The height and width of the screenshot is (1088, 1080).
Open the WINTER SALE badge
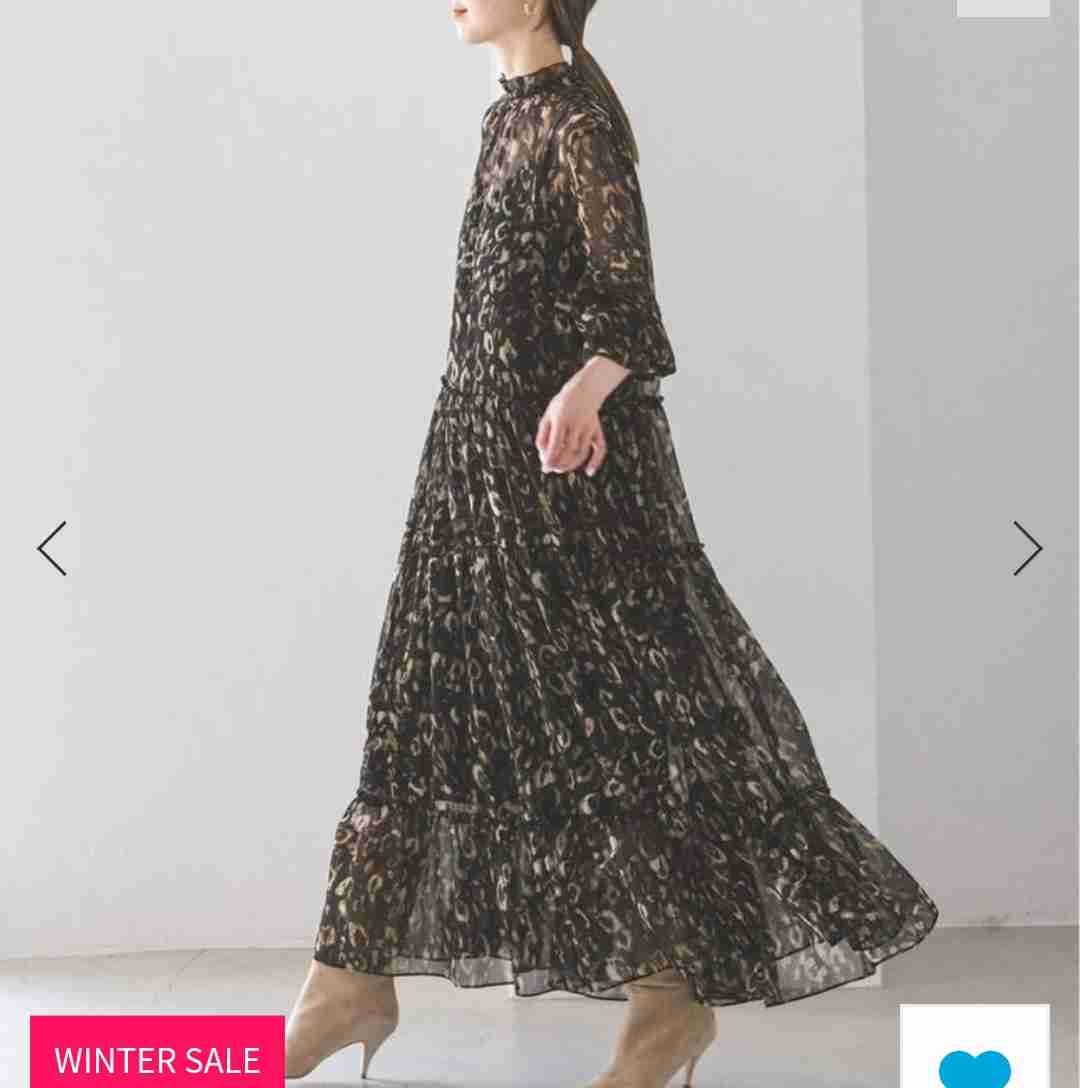(x=157, y=1056)
